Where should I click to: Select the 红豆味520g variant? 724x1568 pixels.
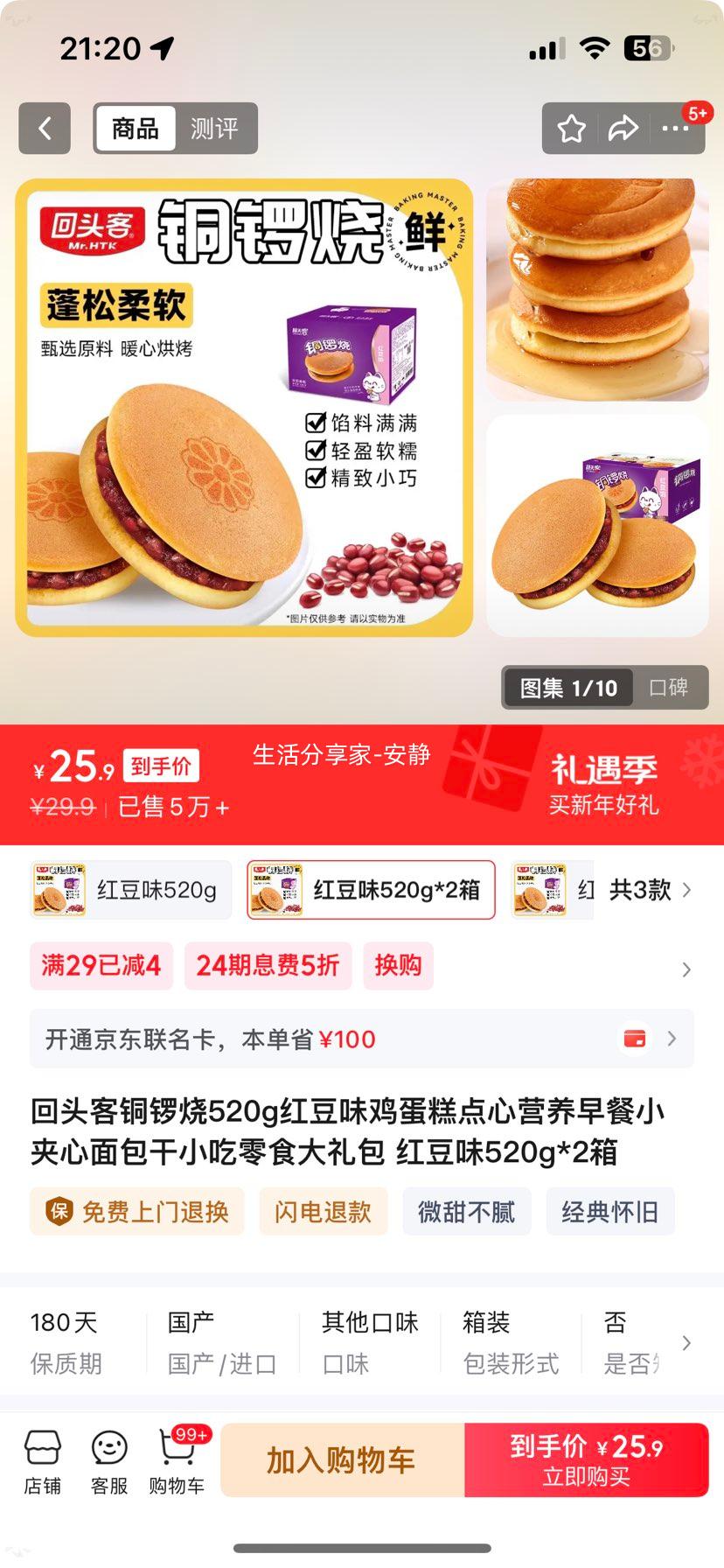point(129,889)
